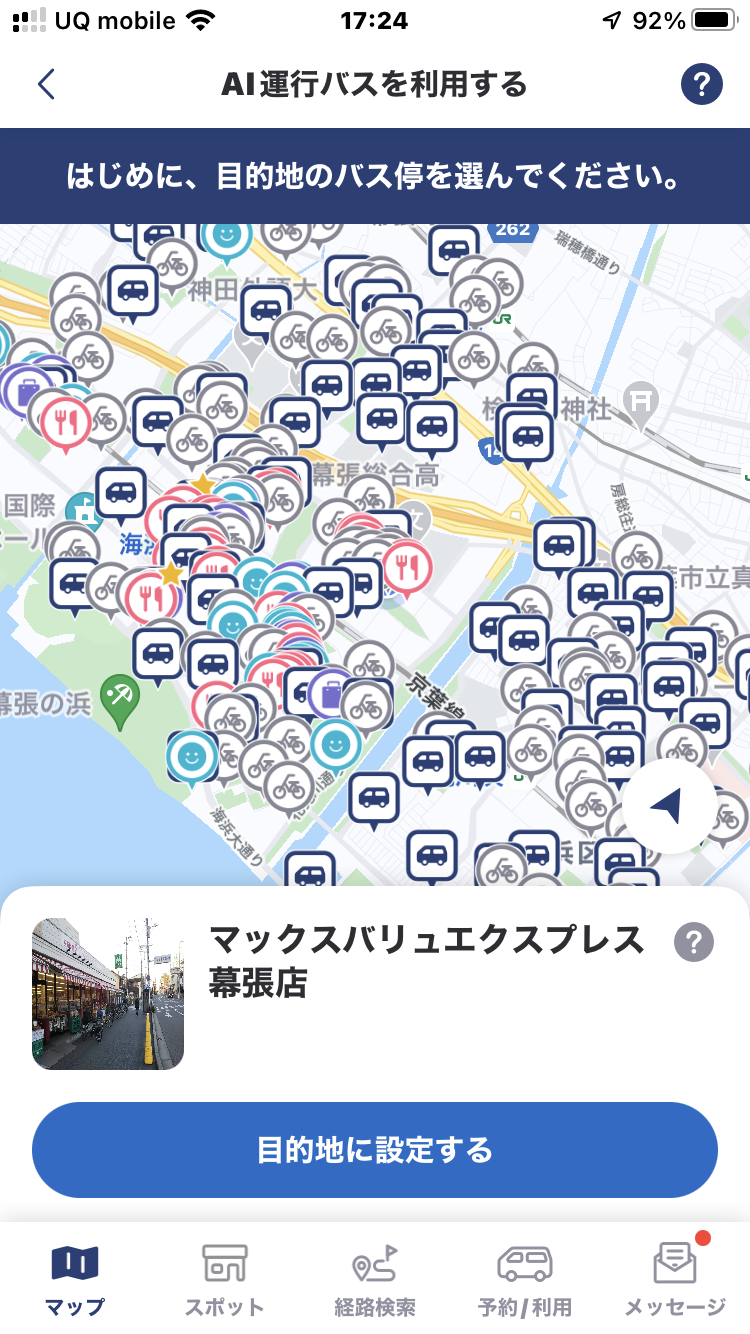Open the メッセージ tab

point(675,1279)
